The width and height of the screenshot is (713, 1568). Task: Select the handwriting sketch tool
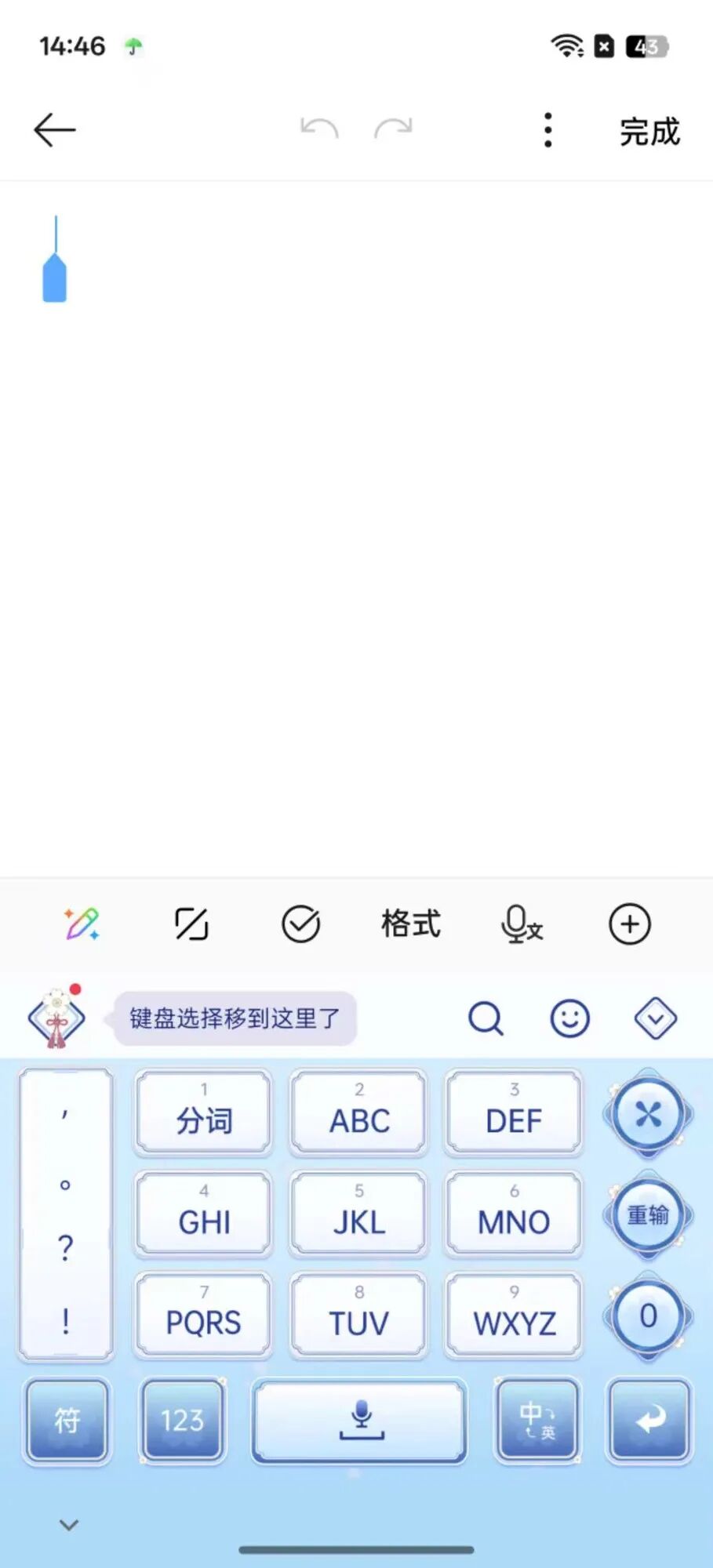pyautogui.click(x=191, y=924)
